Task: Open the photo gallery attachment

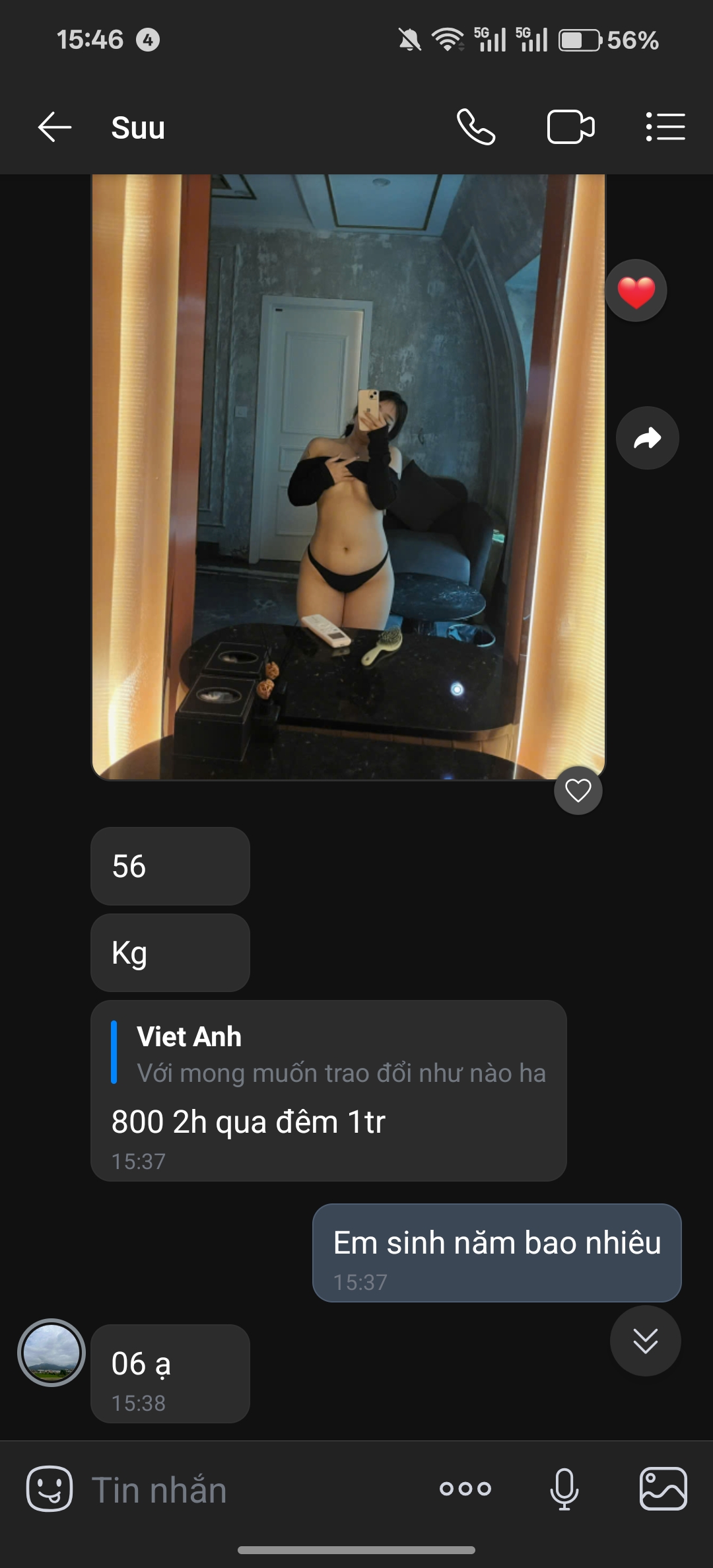Action: tap(663, 1489)
